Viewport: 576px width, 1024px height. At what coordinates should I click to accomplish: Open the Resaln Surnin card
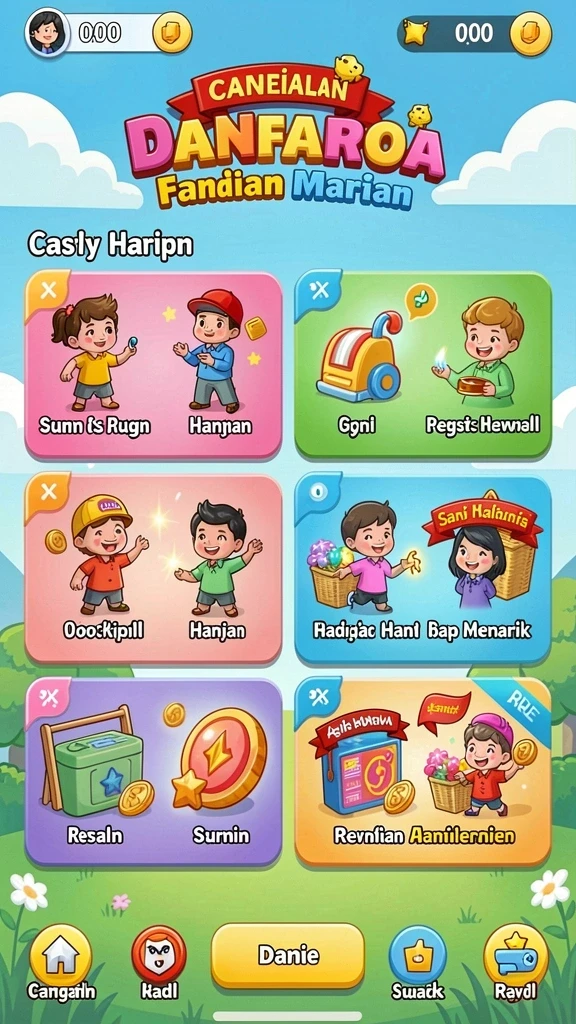(x=153, y=772)
